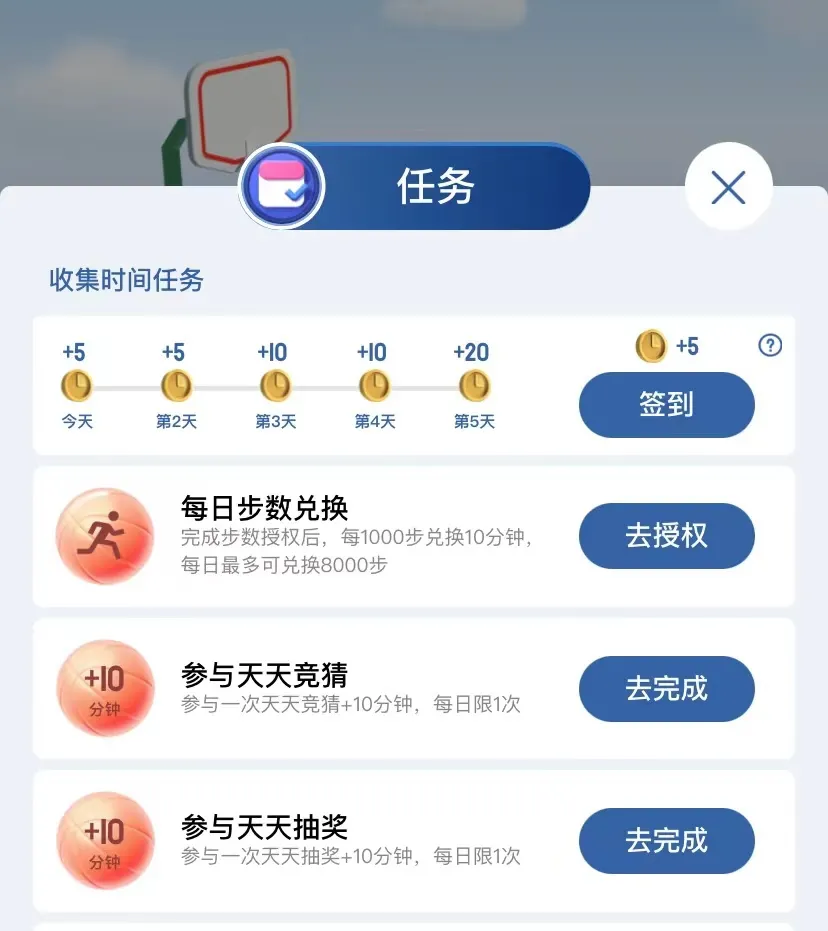
Task: Click the 第3天 +10 coin icon
Action: tap(275, 387)
